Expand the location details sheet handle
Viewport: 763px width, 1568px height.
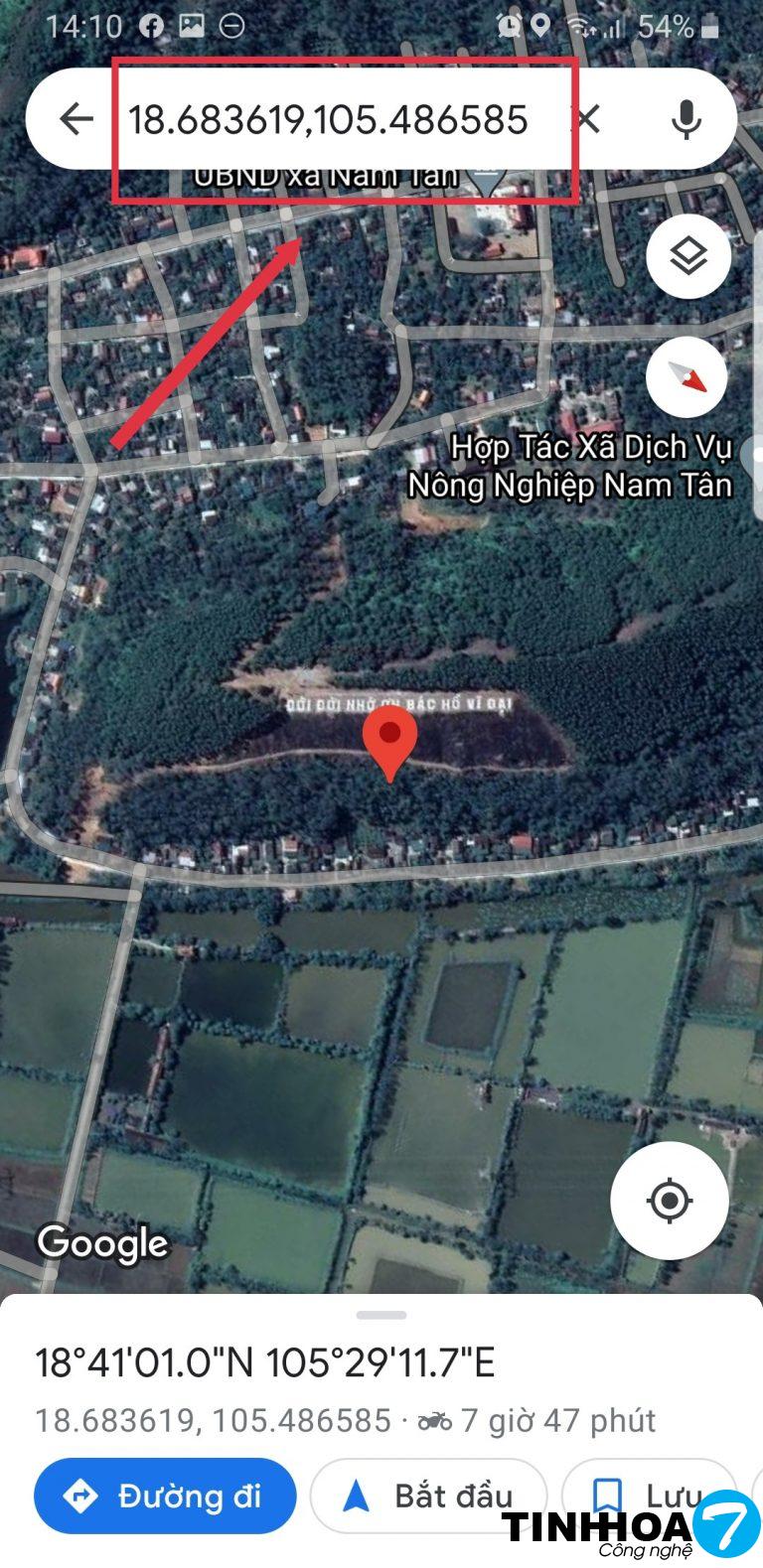381,1316
